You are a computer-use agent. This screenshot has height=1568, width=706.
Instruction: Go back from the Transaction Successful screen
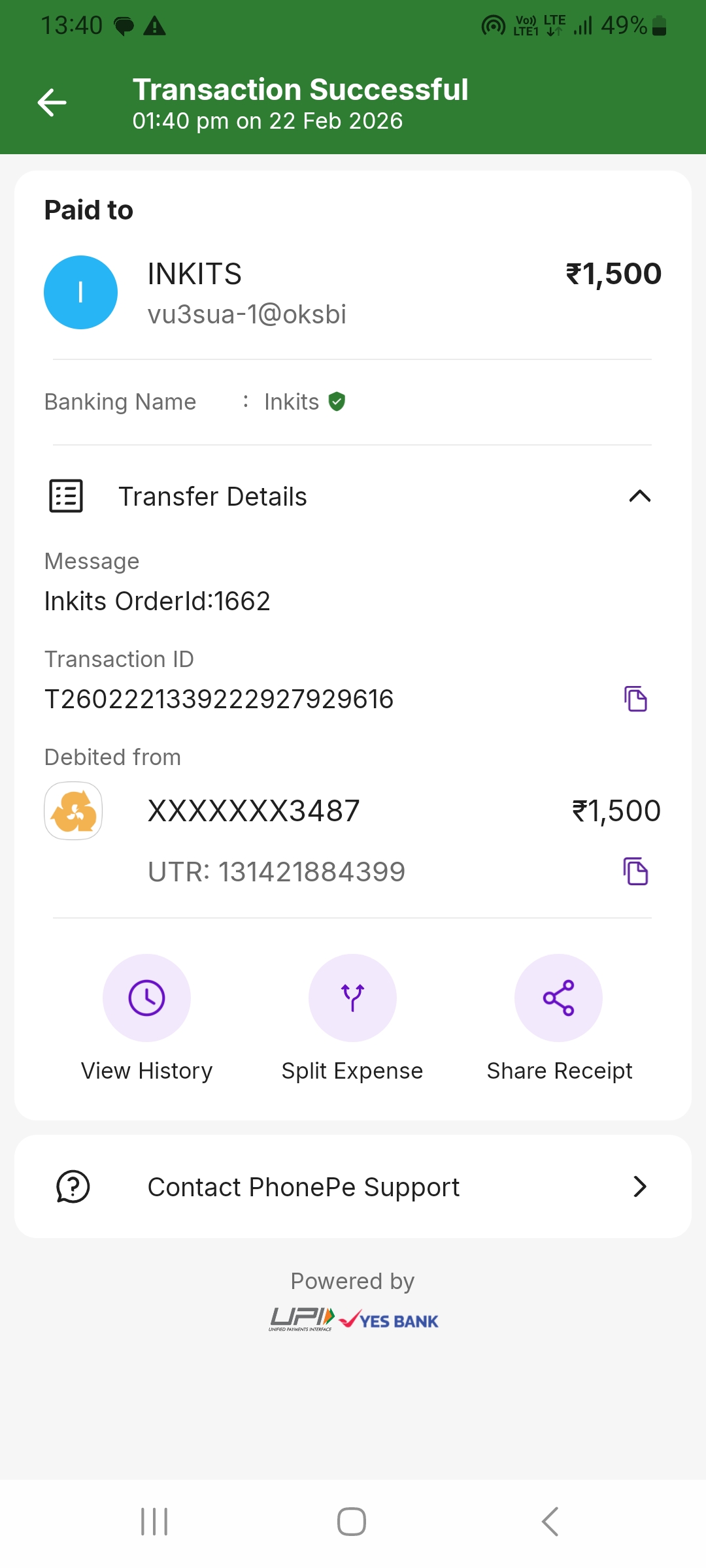[52, 103]
